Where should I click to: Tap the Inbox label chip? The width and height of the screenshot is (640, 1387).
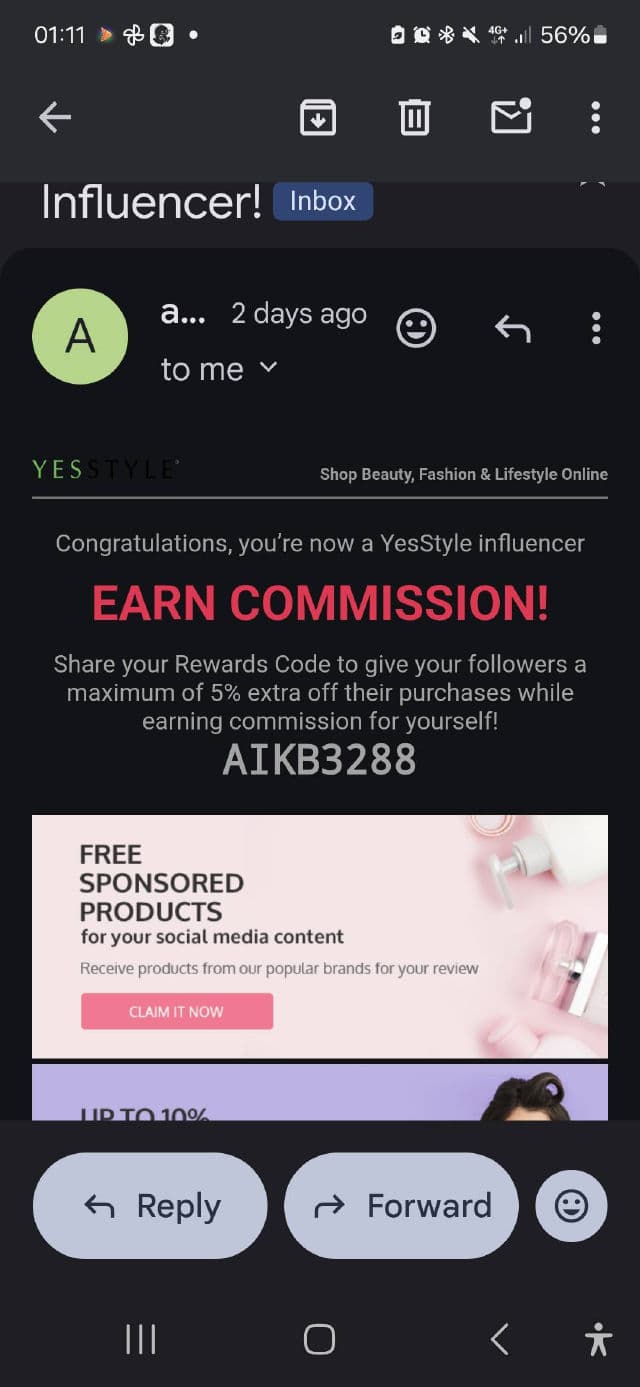tap(322, 201)
